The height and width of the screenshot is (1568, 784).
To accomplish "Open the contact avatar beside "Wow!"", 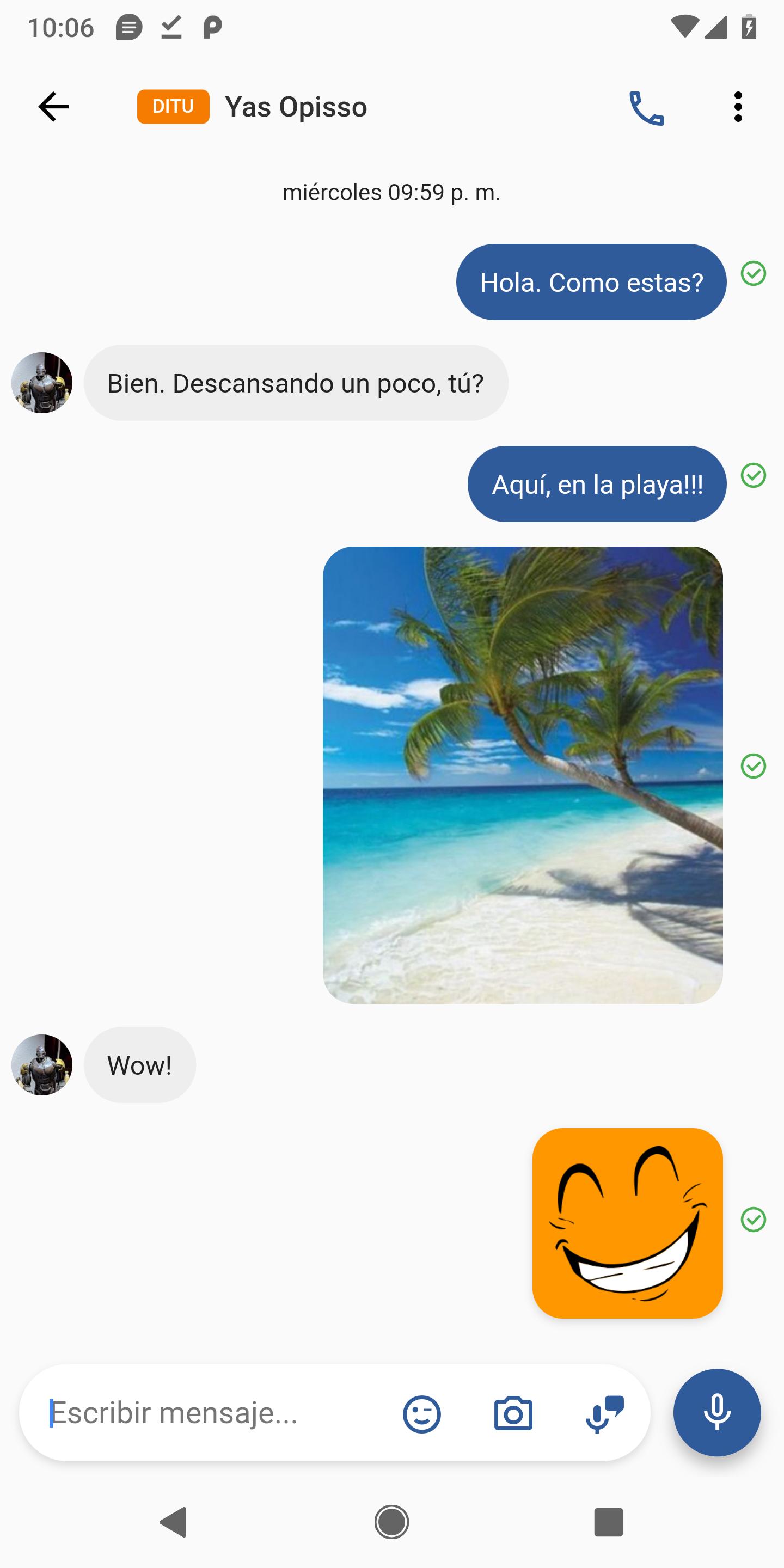I will pyautogui.click(x=42, y=1064).
